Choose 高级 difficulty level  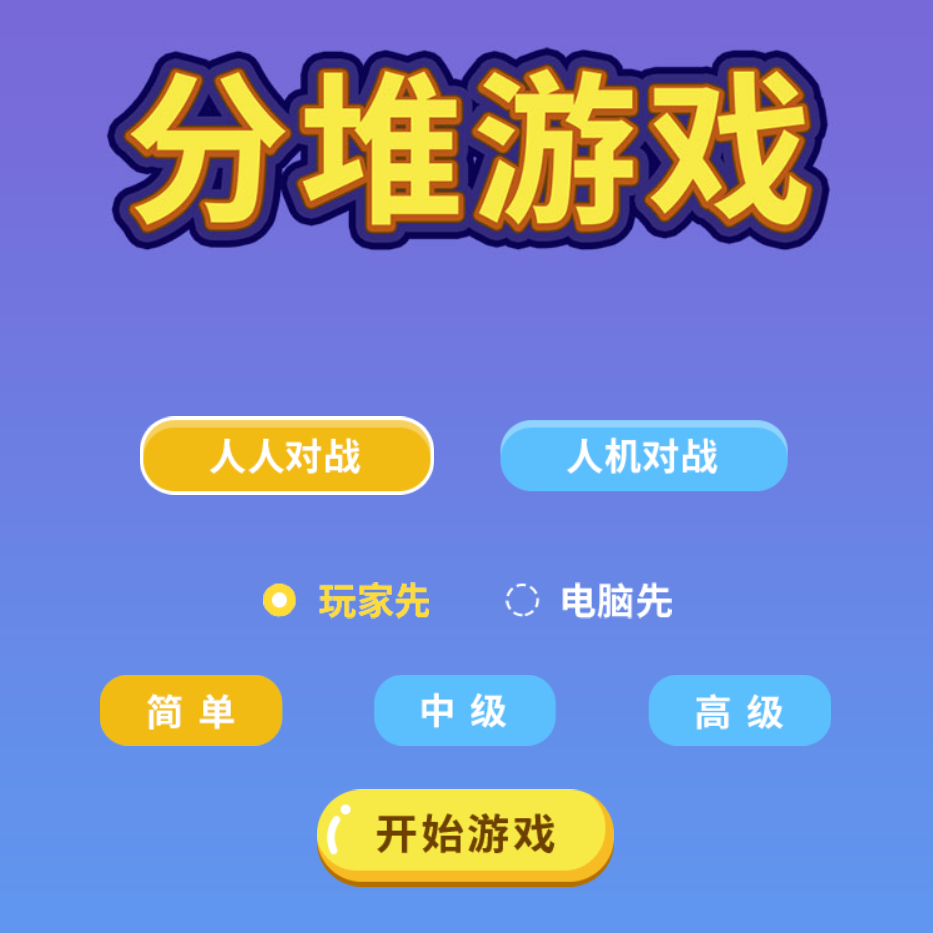tap(739, 711)
